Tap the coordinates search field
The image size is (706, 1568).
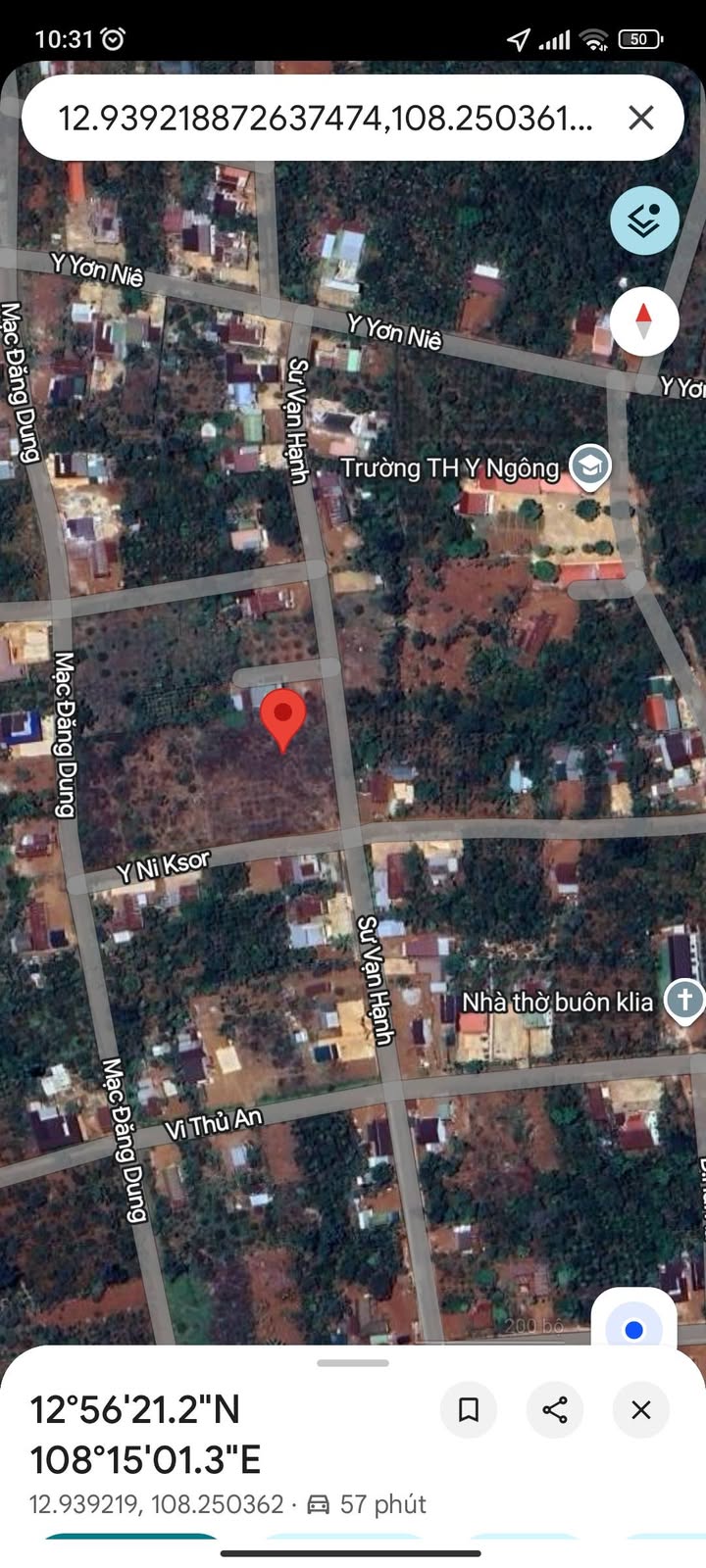(324, 119)
